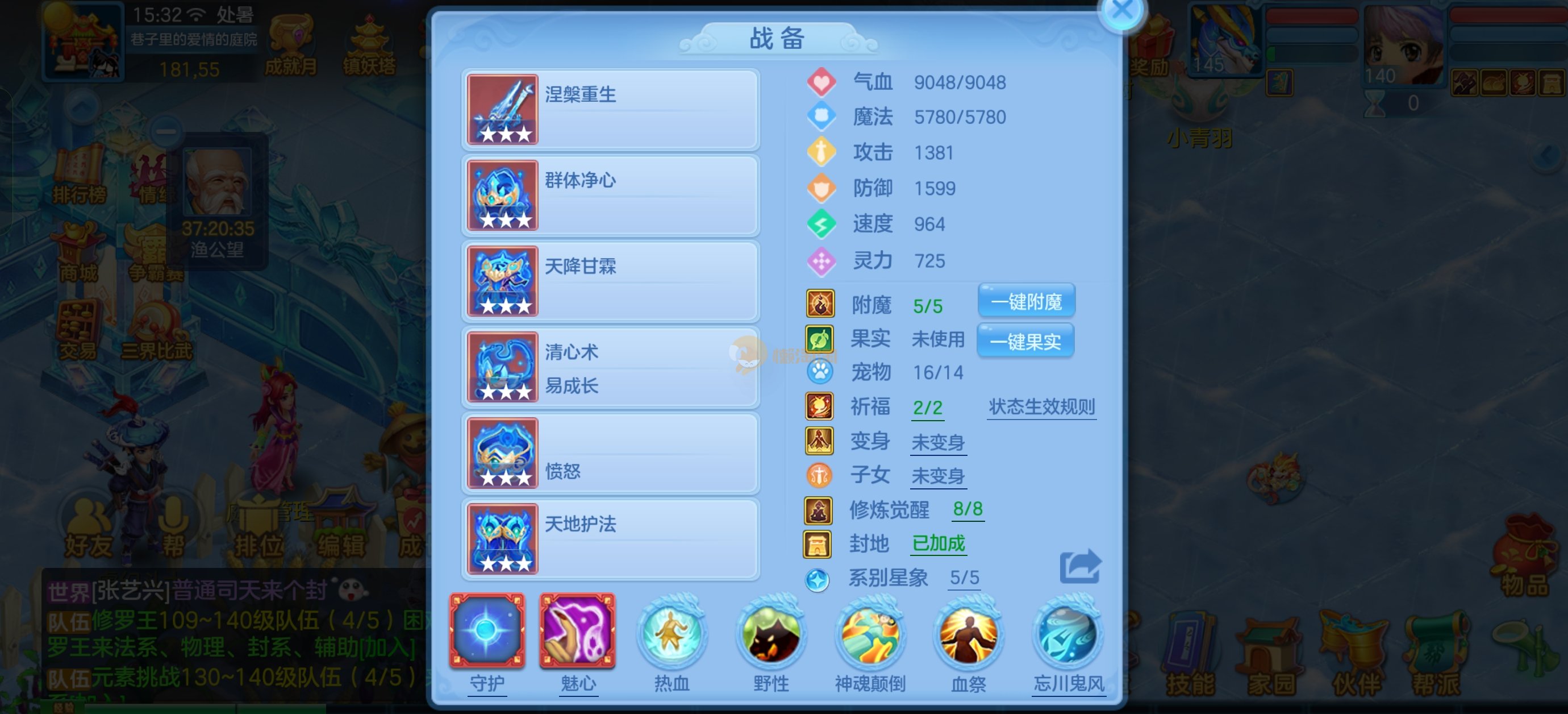Open 状态生效规则 link
Viewport: 1568px width, 714px height.
coord(1041,407)
